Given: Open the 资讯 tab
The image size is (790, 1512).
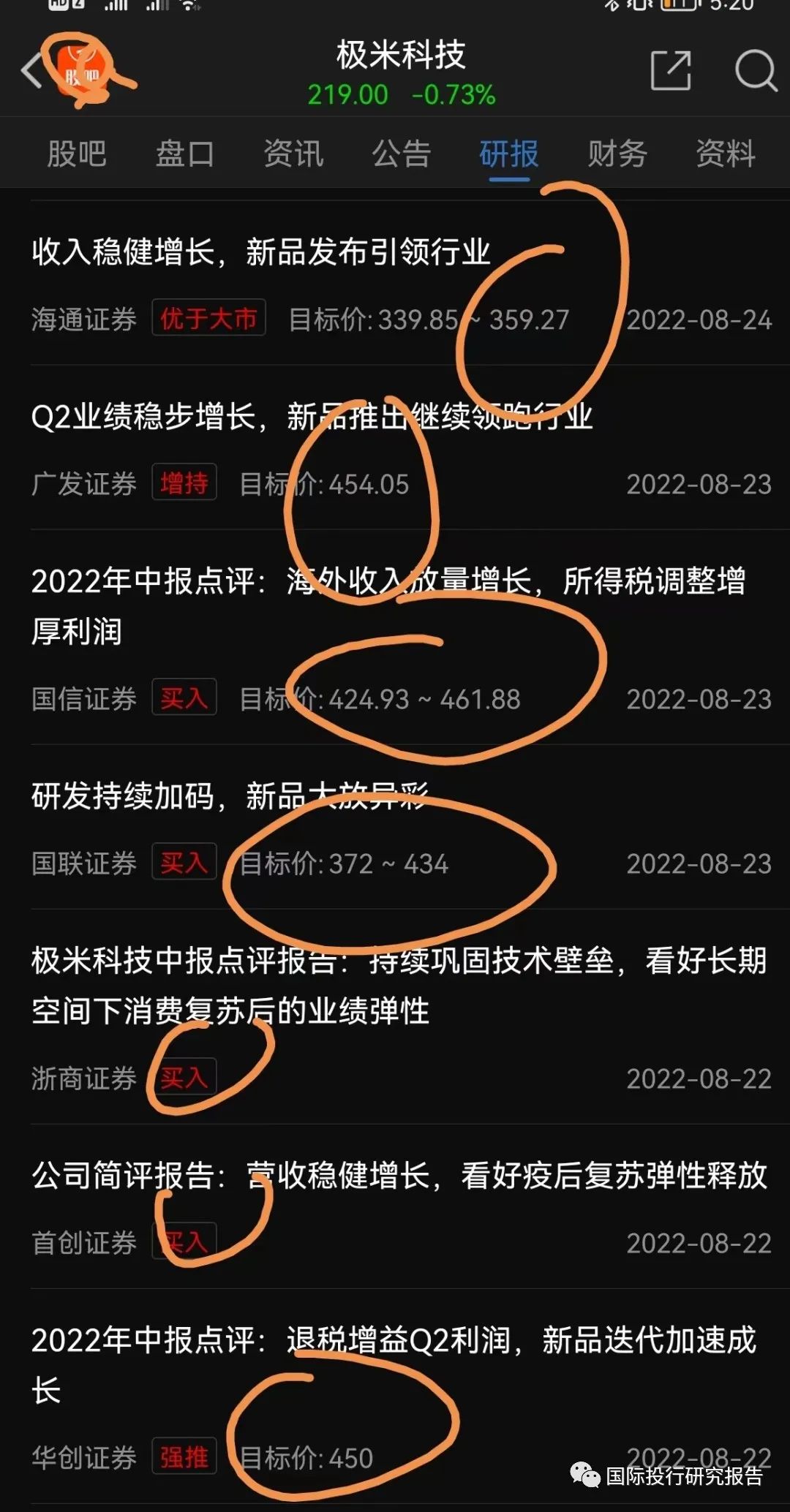Looking at the screenshot, I should [x=293, y=154].
